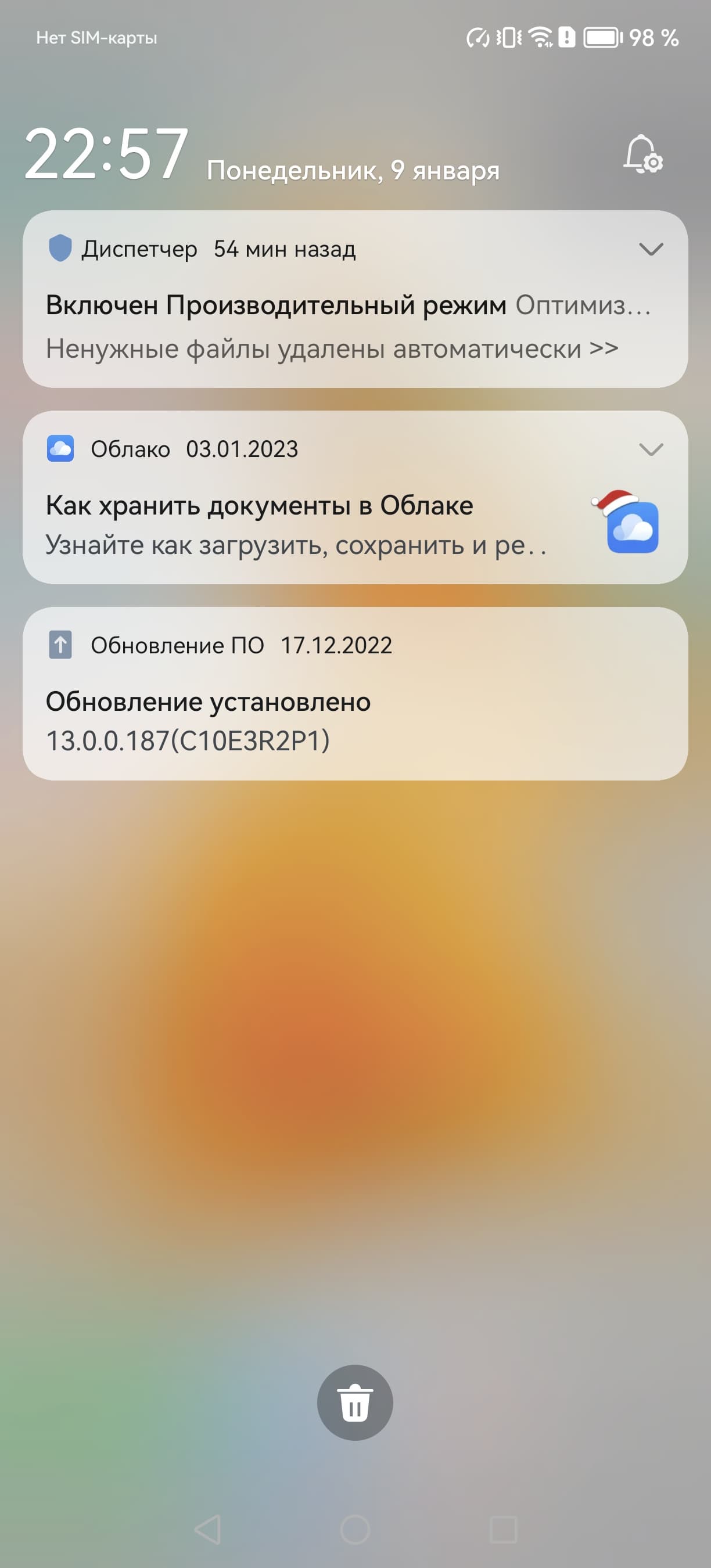Screen dimensions: 711x1568
Task: Clear all notifications with trash button
Action: 355,1402
